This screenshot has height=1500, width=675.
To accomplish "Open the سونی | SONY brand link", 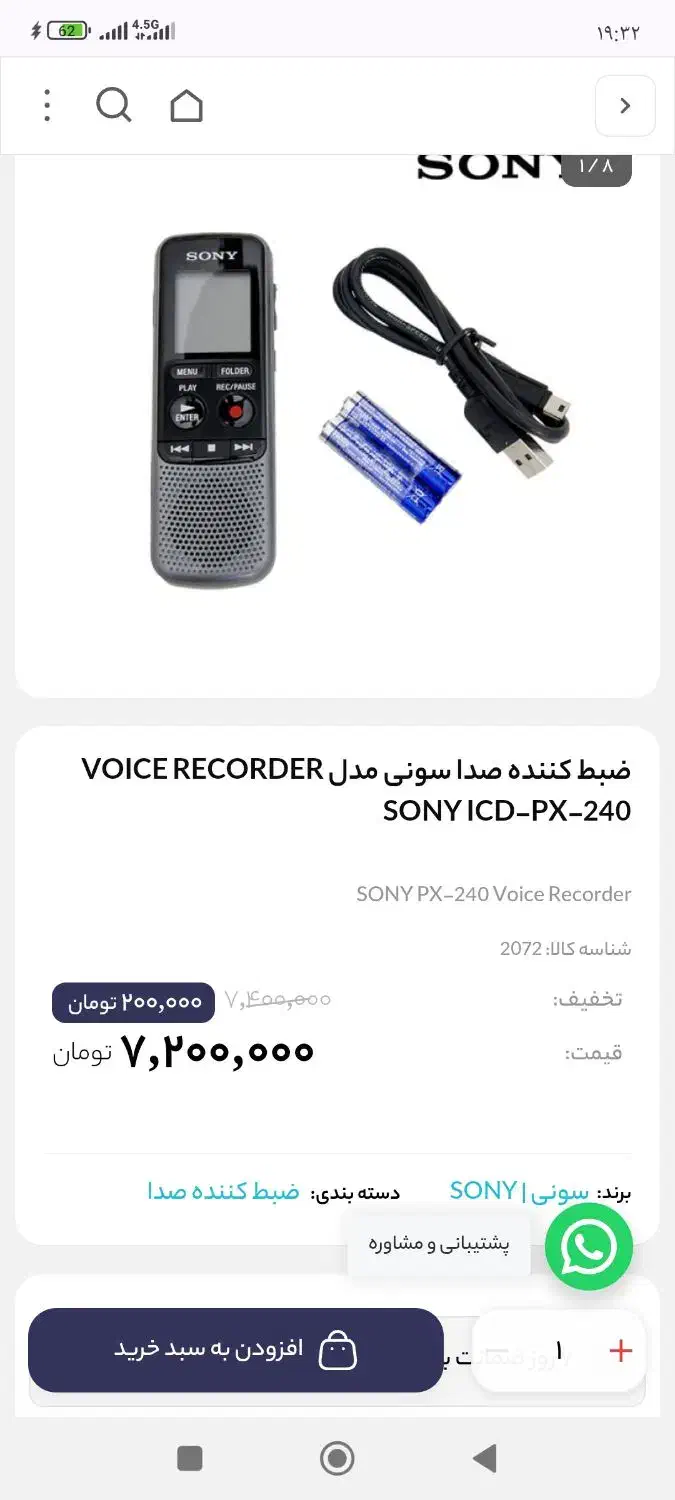I will click(519, 1191).
